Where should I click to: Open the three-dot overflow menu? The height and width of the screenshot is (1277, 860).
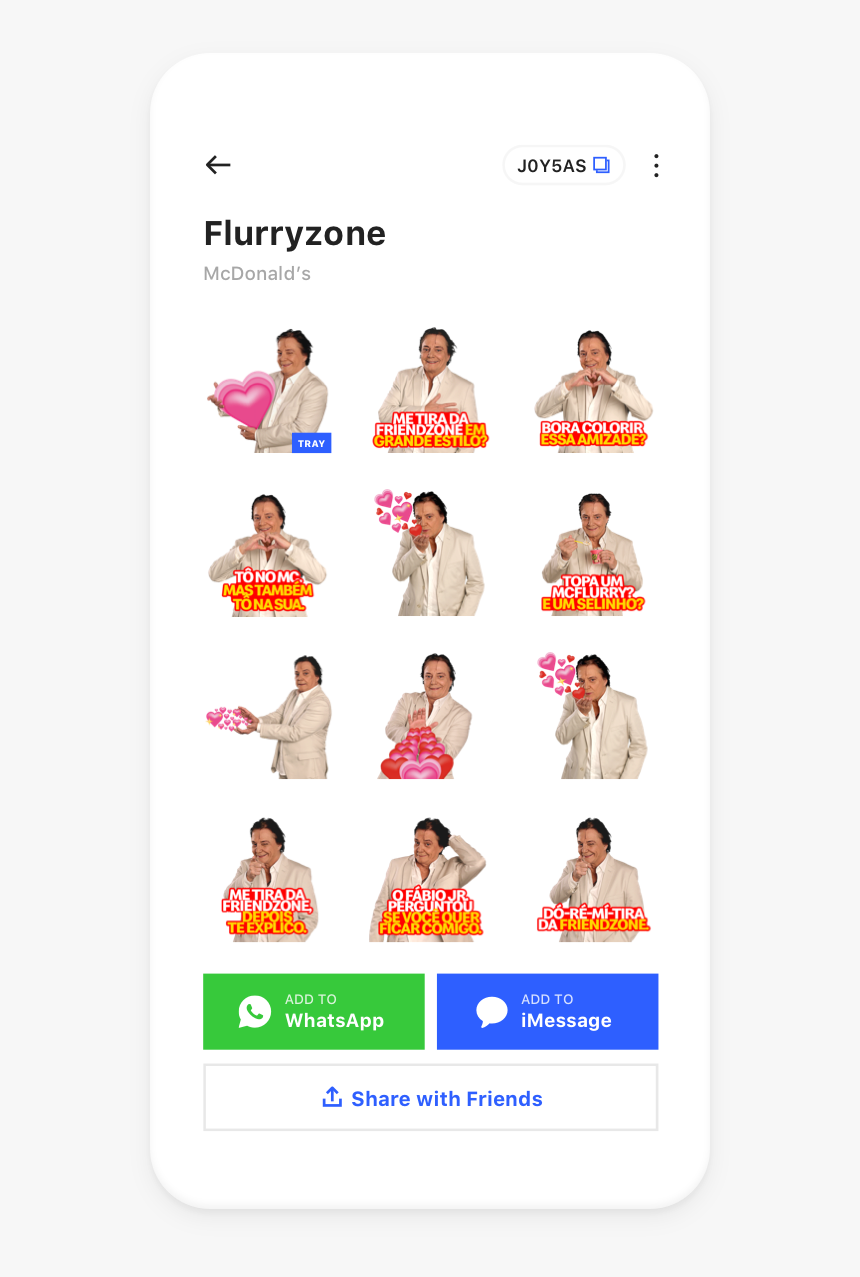point(656,166)
